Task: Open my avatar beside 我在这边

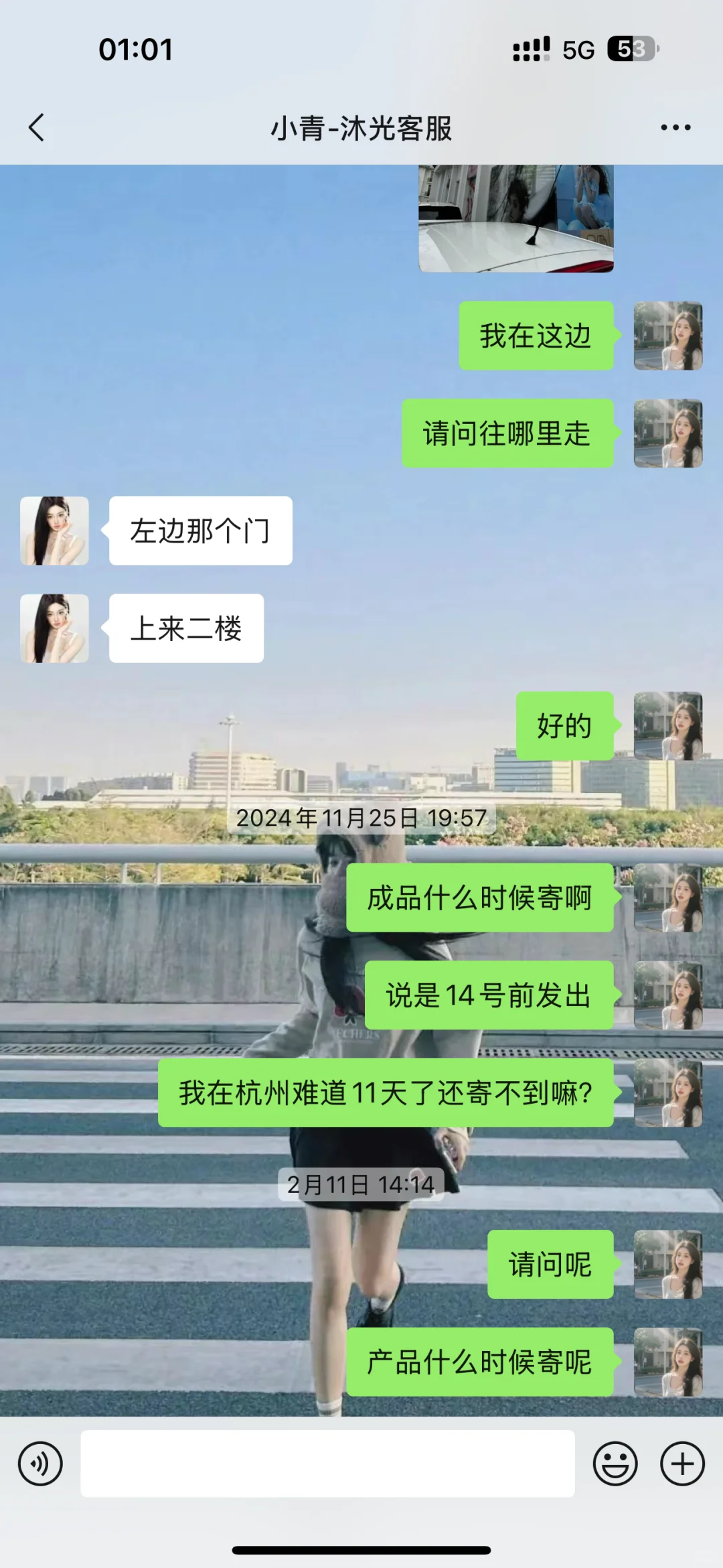Action: 668,336
